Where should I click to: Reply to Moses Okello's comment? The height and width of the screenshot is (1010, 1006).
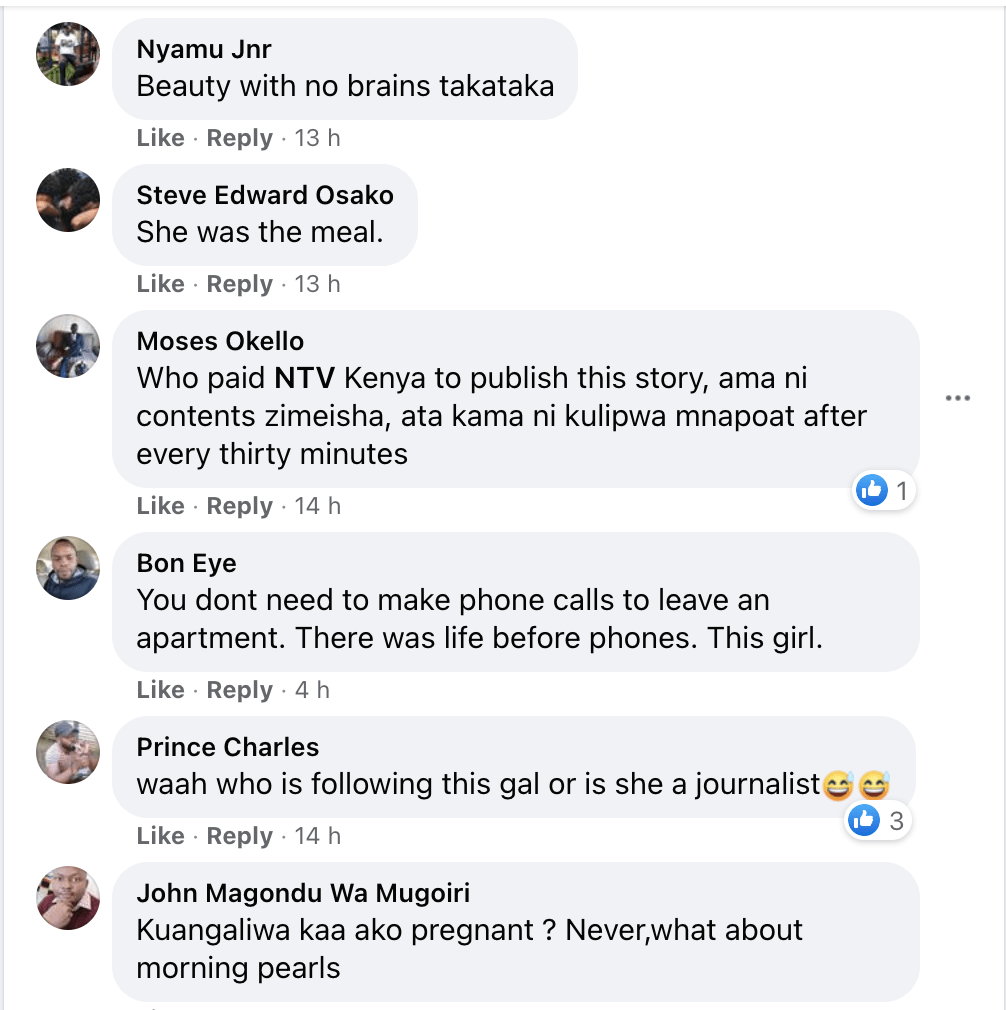[239, 506]
